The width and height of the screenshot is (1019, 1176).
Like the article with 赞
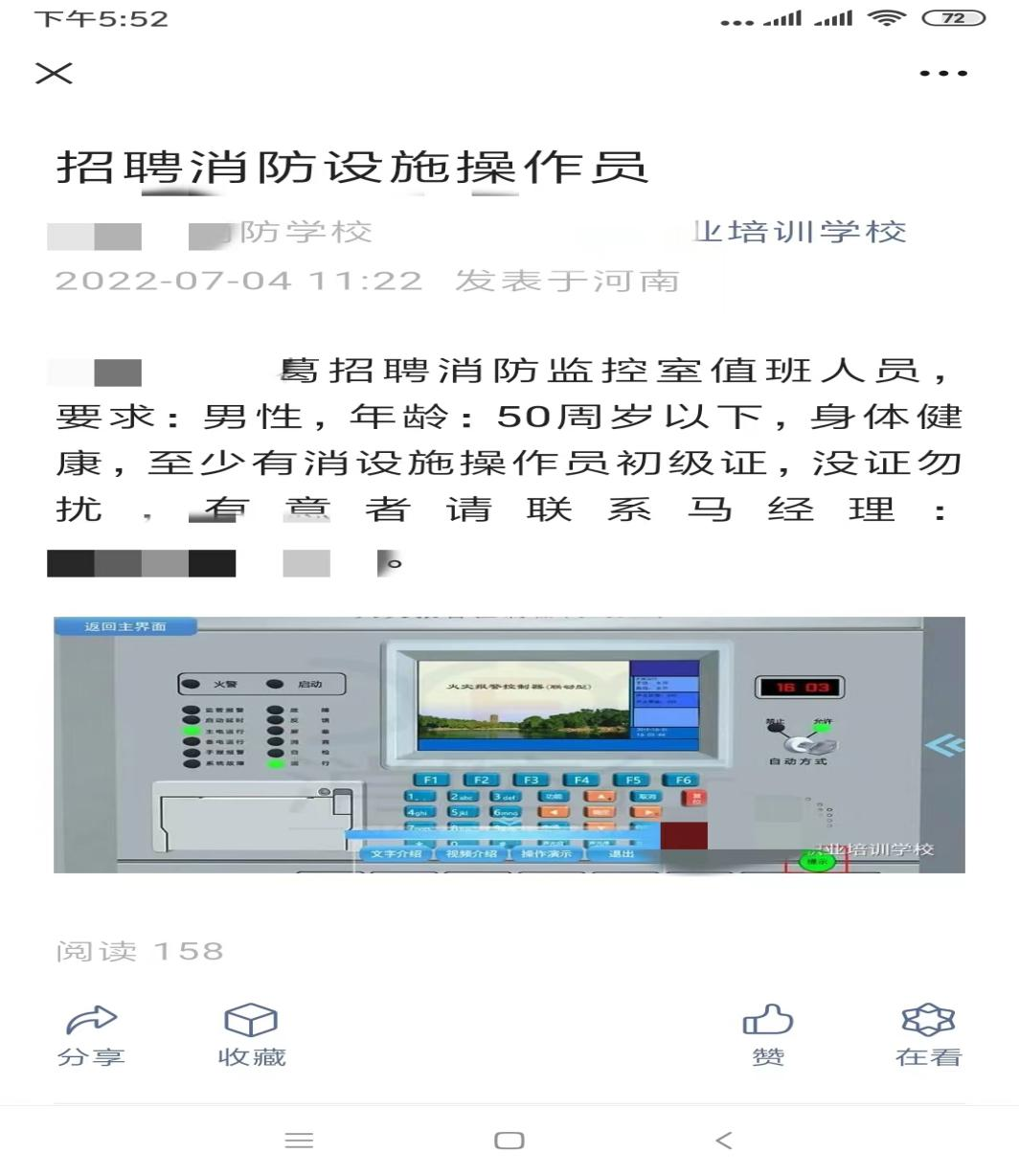pos(768,1034)
